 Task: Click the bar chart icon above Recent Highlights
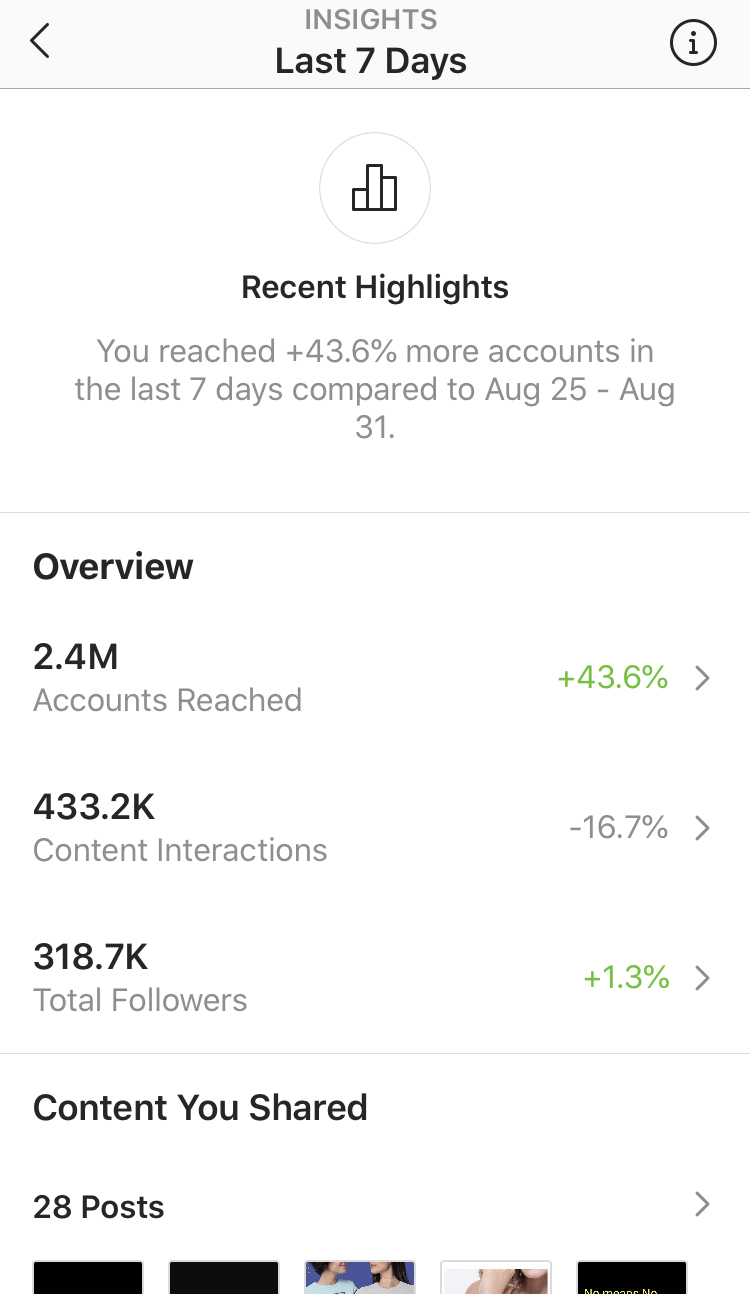click(375, 188)
